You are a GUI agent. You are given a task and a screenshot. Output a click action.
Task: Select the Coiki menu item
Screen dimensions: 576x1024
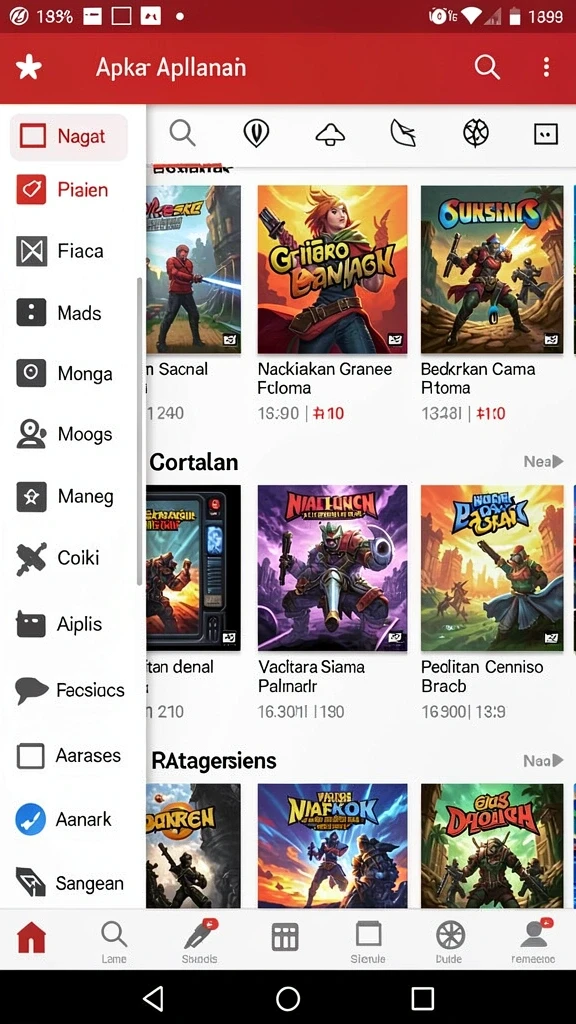69,558
